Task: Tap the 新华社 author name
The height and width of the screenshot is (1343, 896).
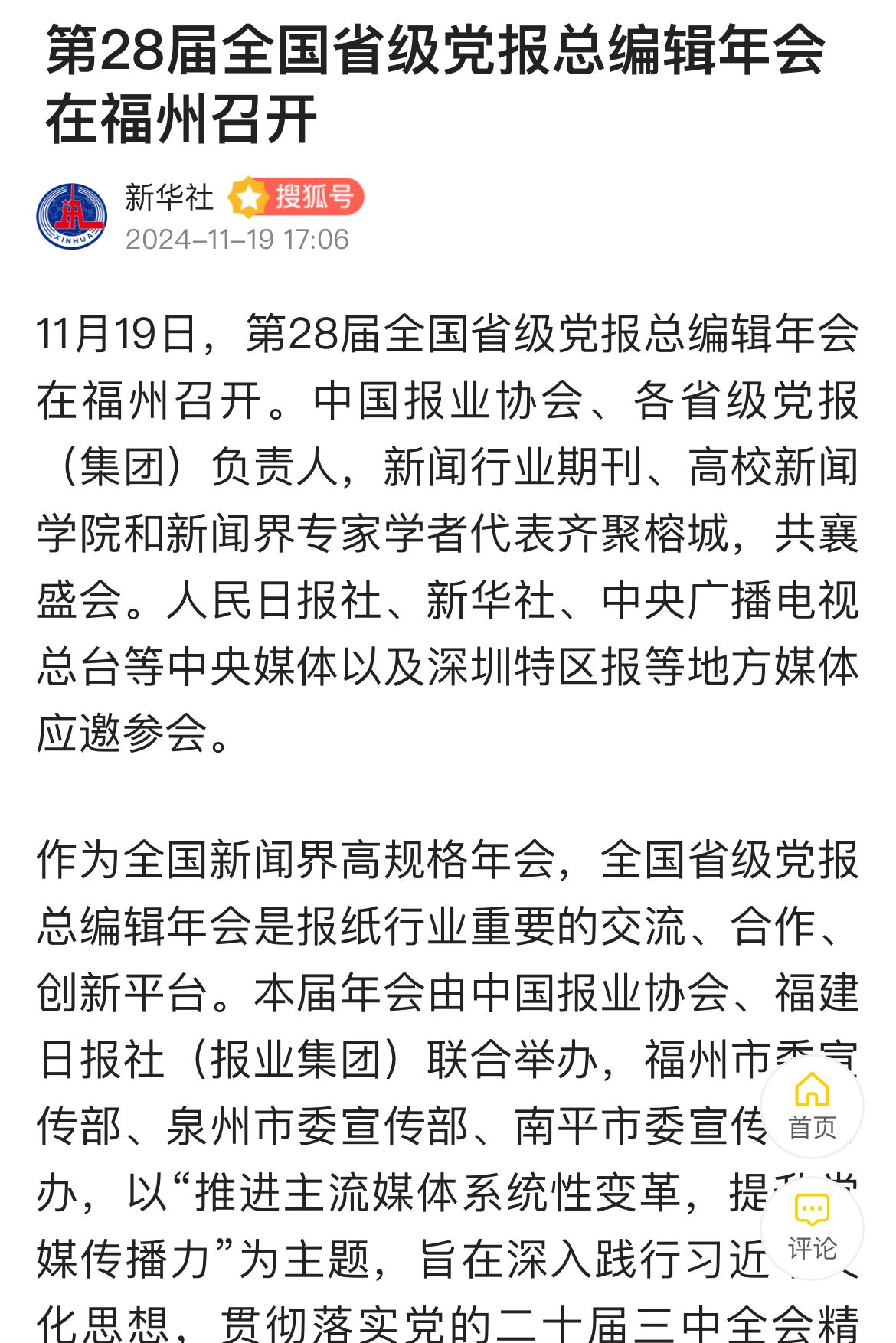Action: pyautogui.click(x=169, y=198)
